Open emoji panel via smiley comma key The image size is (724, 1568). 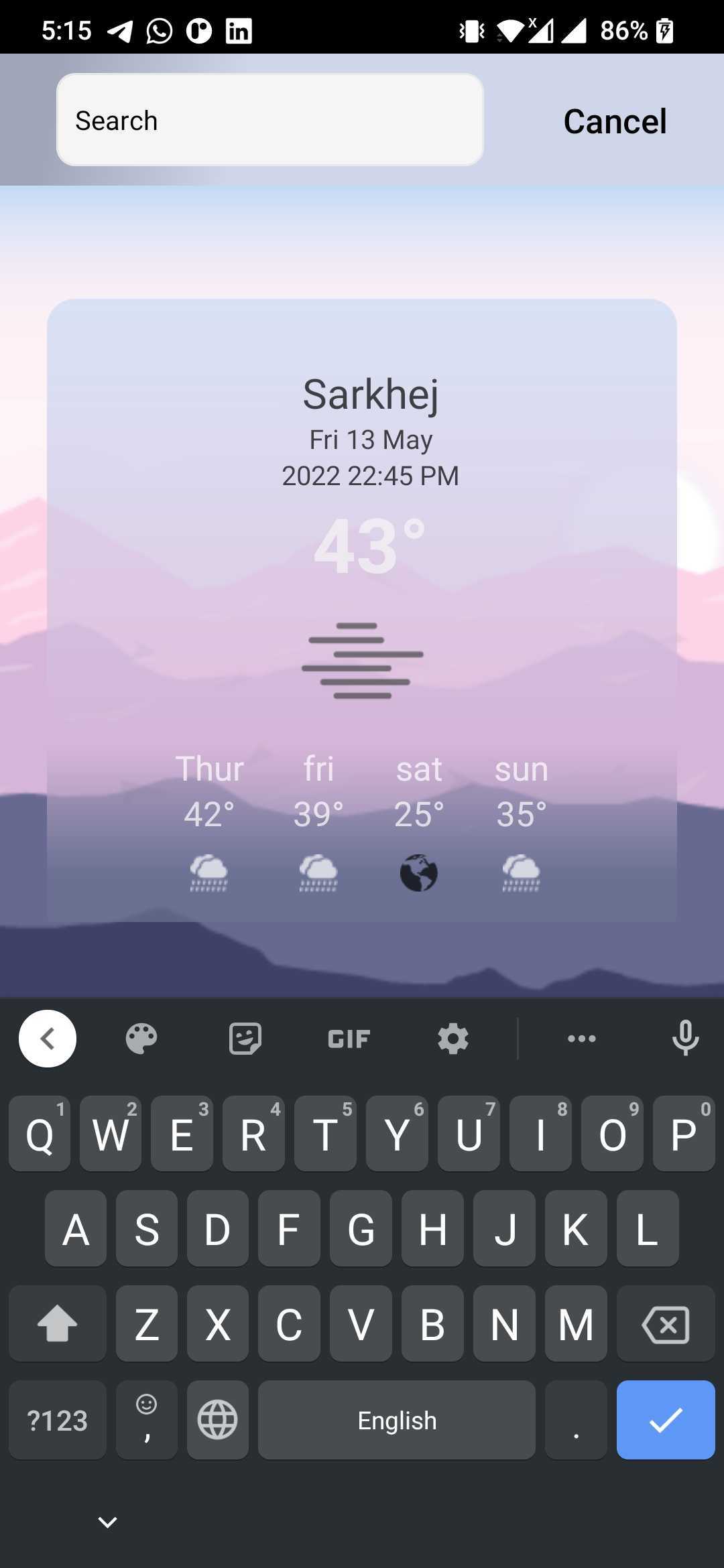pos(146,1420)
